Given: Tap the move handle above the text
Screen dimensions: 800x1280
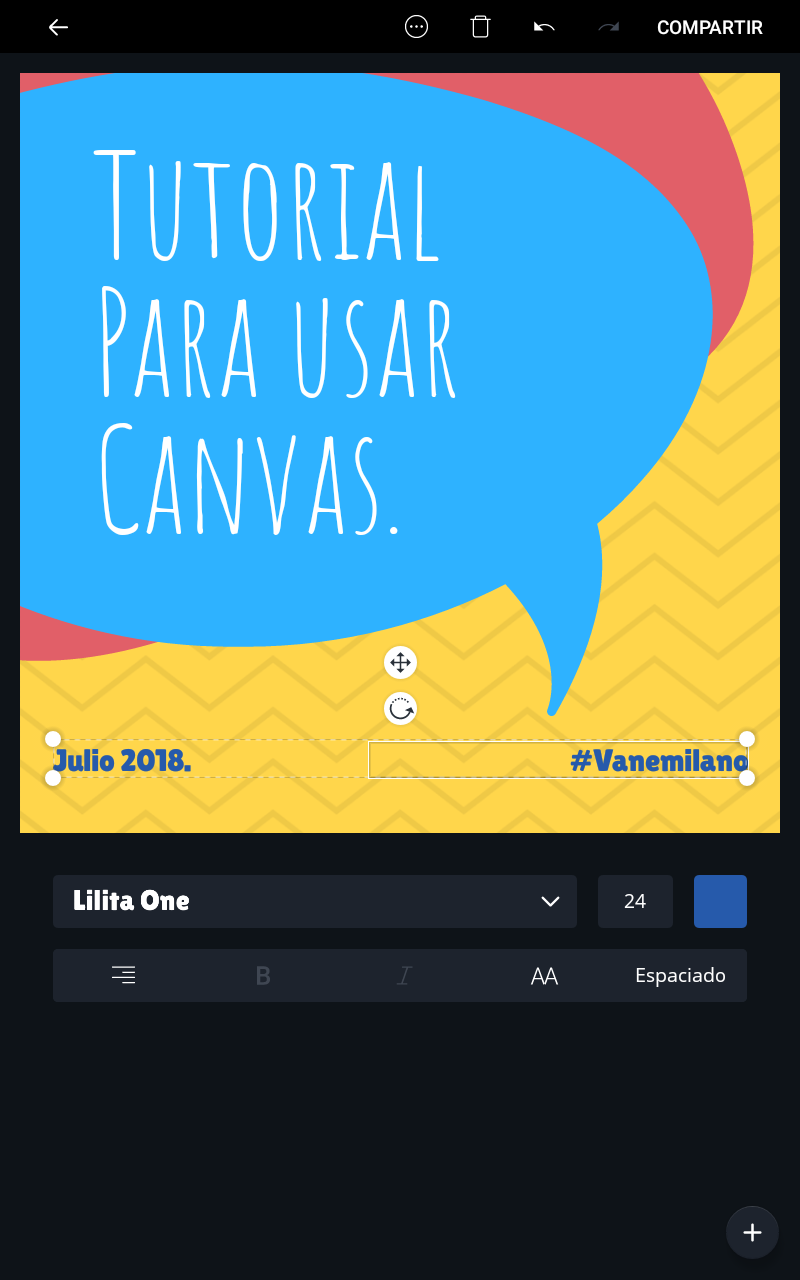Looking at the screenshot, I should [x=400, y=662].
